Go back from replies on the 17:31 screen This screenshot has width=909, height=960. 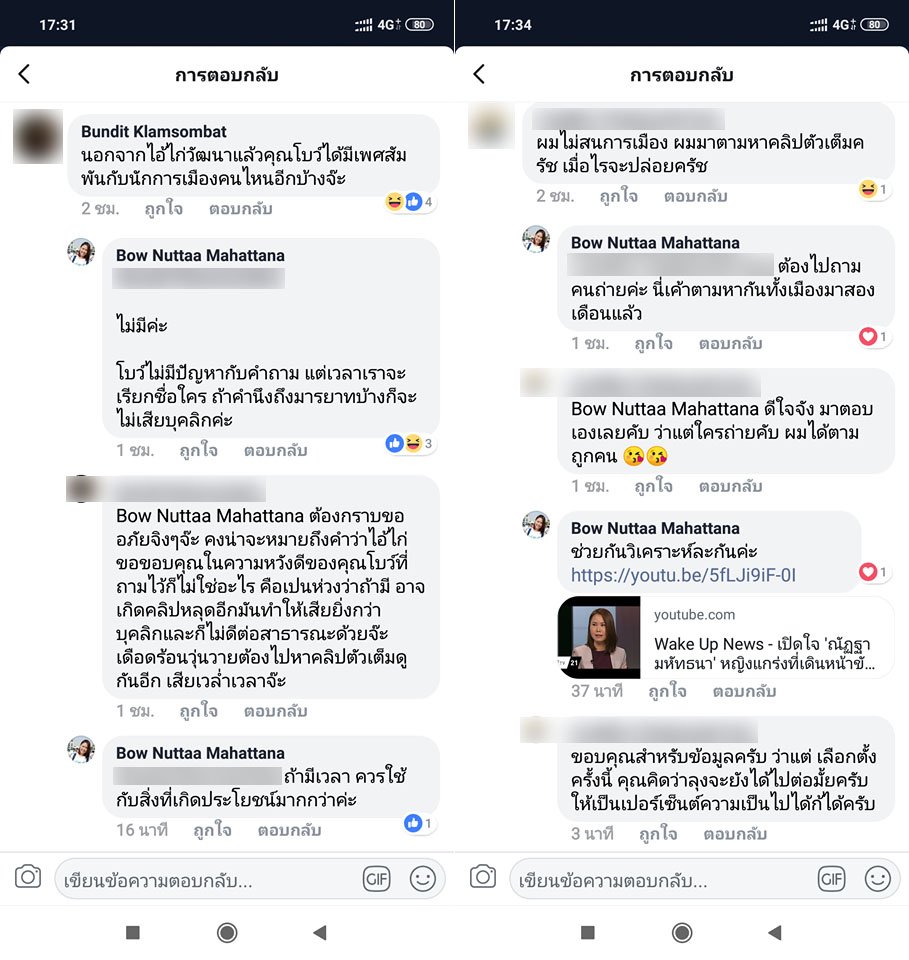point(25,75)
